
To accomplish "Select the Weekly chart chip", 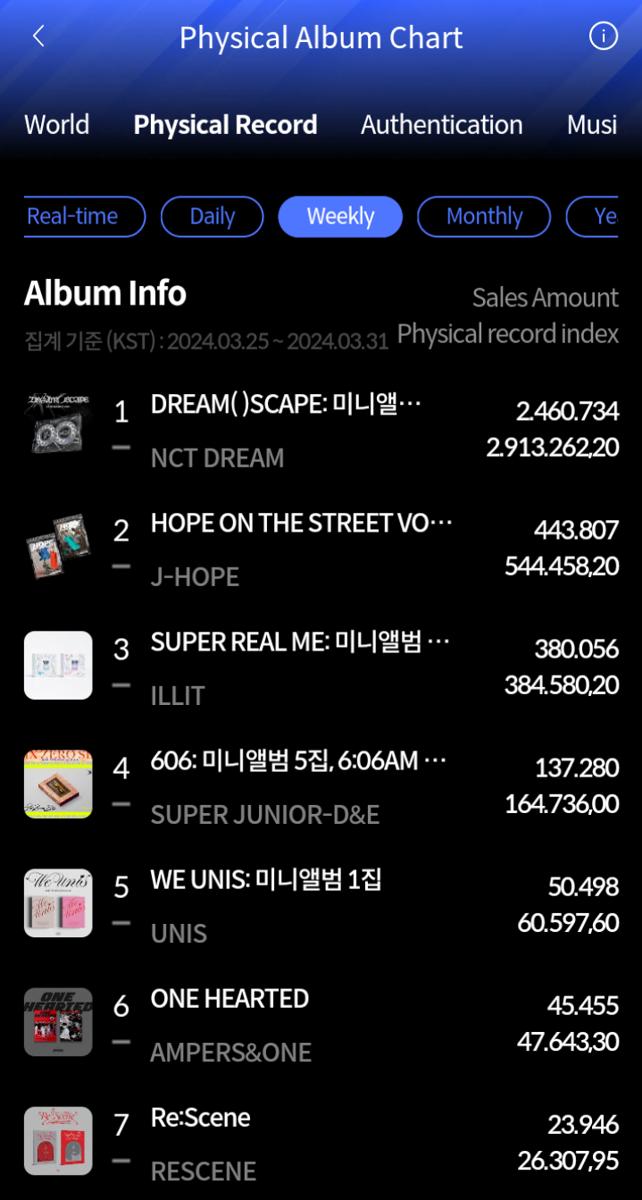I will point(340,216).
